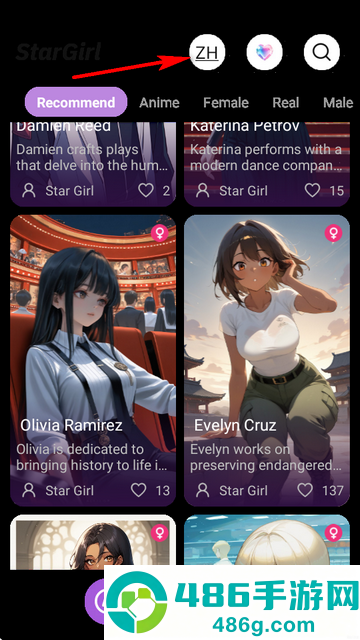The width and height of the screenshot is (360, 640).
Task: Select the Recommend tab
Action: (76, 102)
